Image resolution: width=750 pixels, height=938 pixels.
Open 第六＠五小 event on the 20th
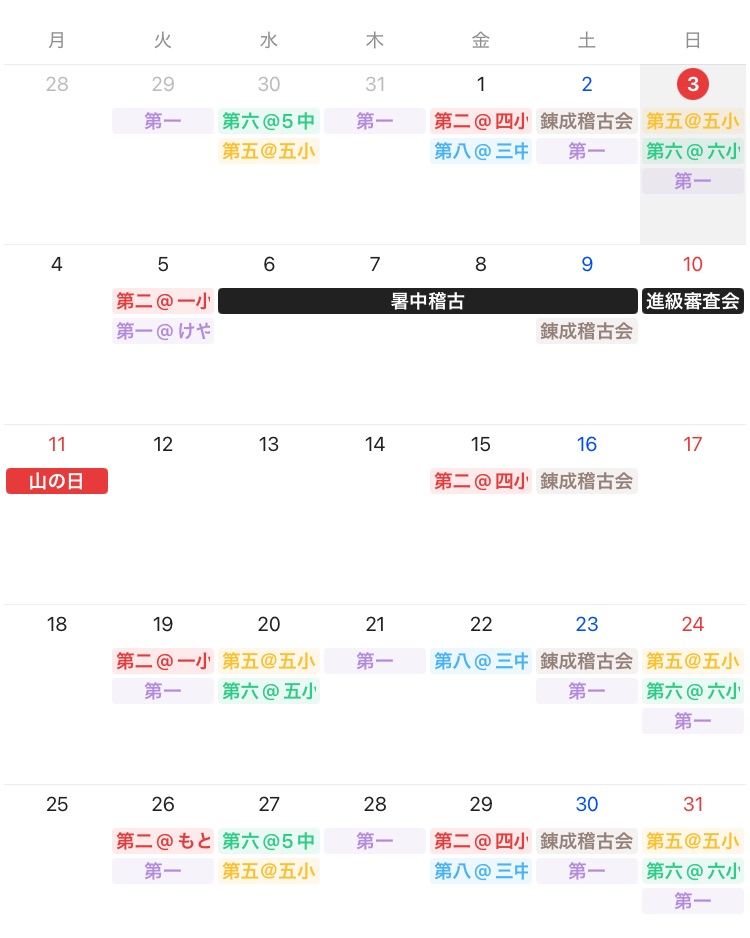click(x=269, y=691)
